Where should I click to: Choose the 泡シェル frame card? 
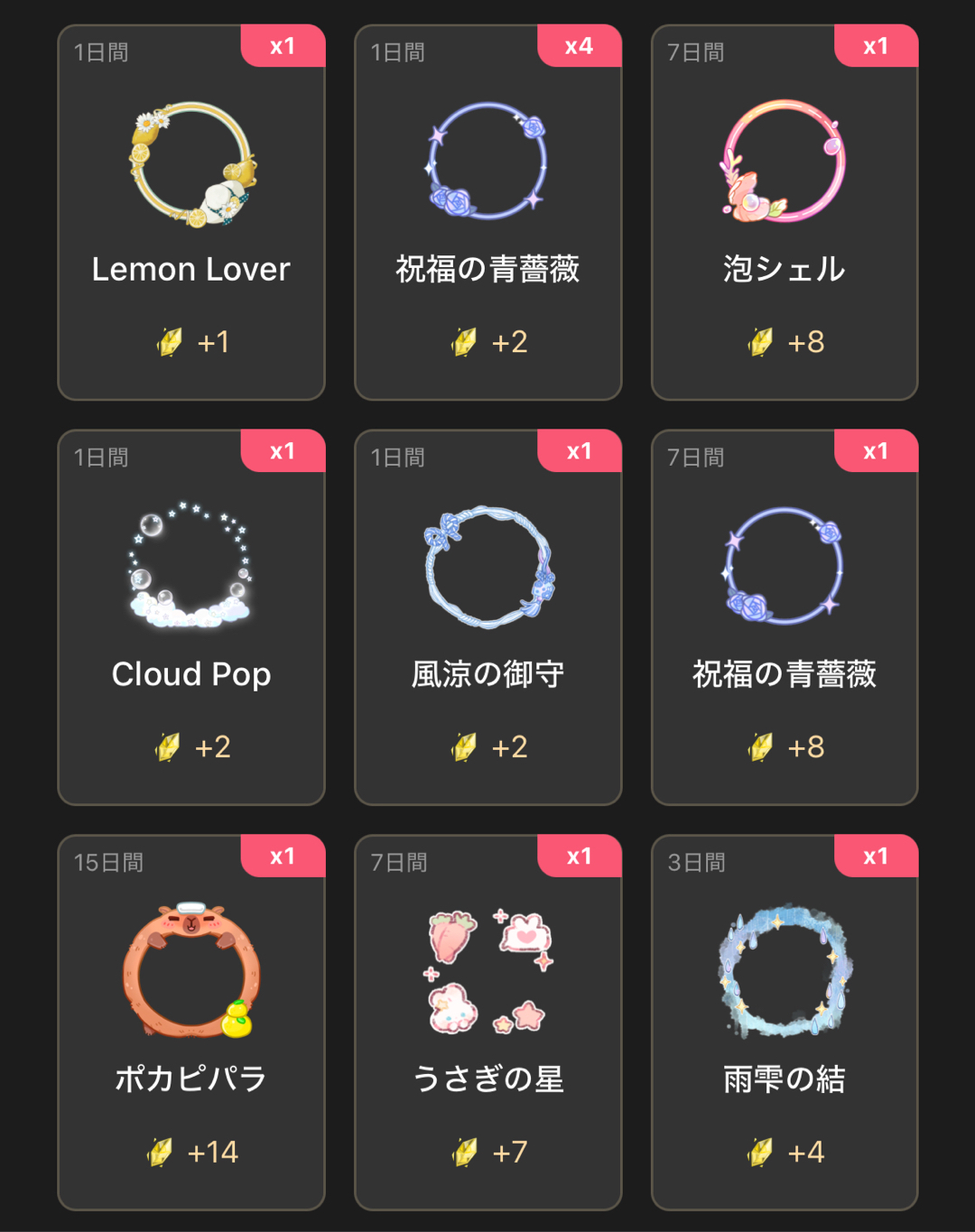click(784, 213)
